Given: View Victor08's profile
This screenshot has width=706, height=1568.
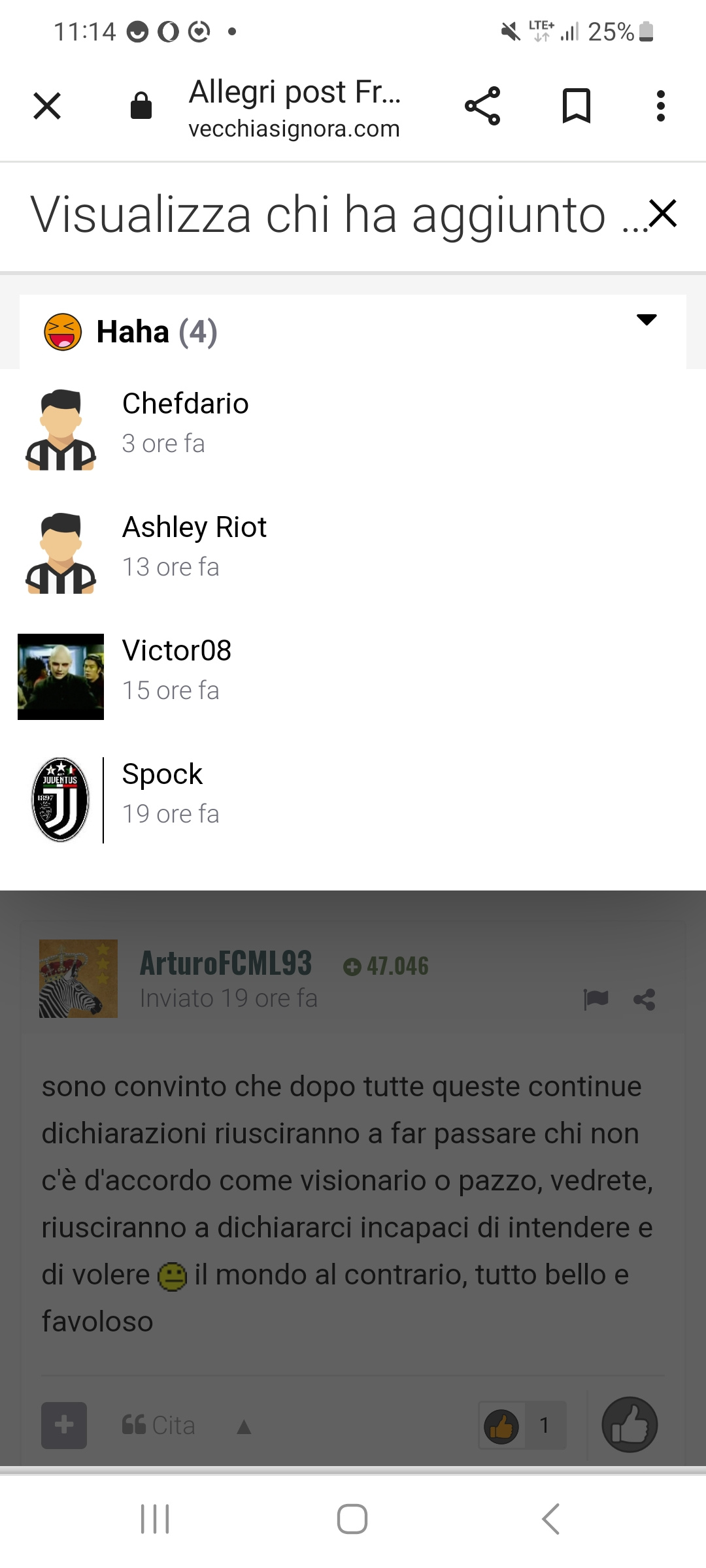Looking at the screenshot, I should (176, 651).
